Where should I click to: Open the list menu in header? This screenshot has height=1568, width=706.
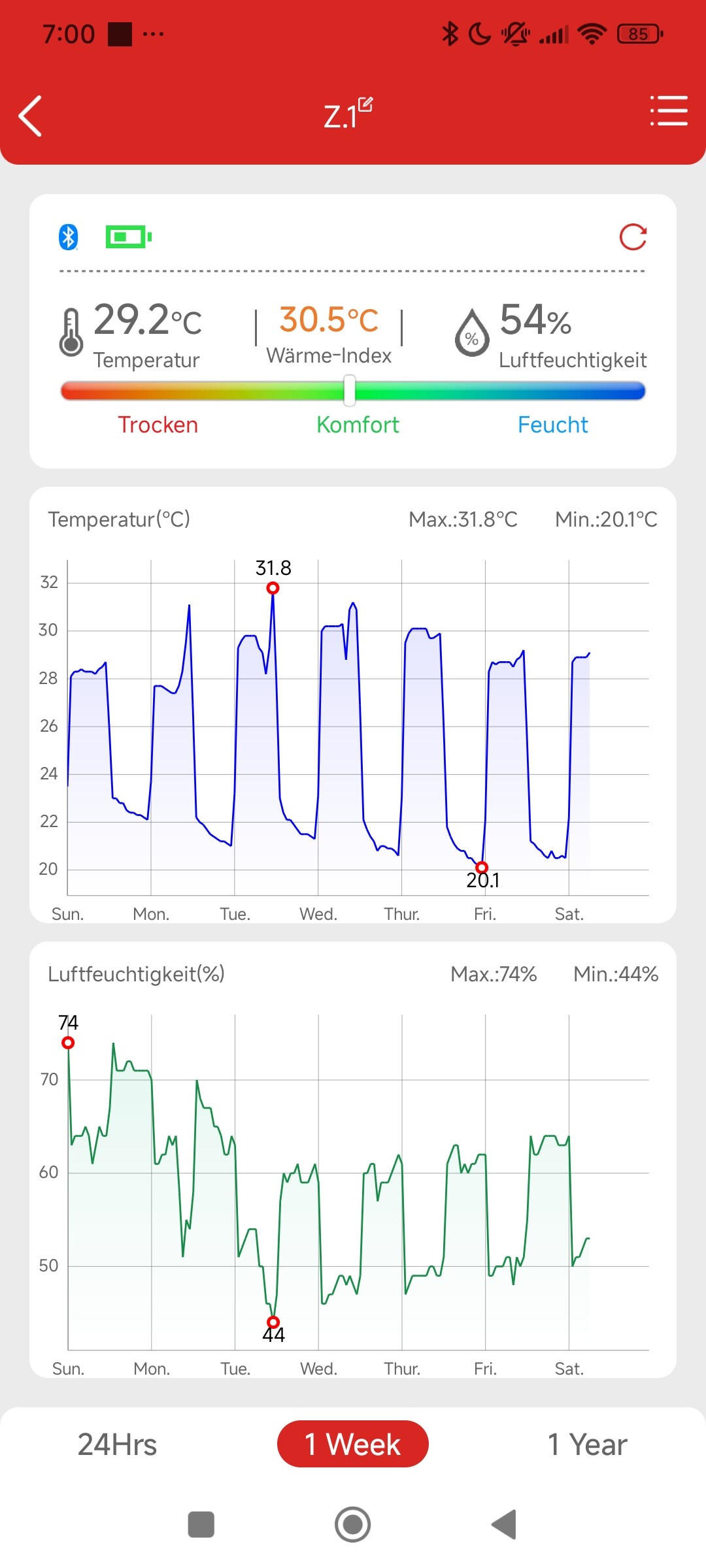pyautogui.click(x=668, y=110)
